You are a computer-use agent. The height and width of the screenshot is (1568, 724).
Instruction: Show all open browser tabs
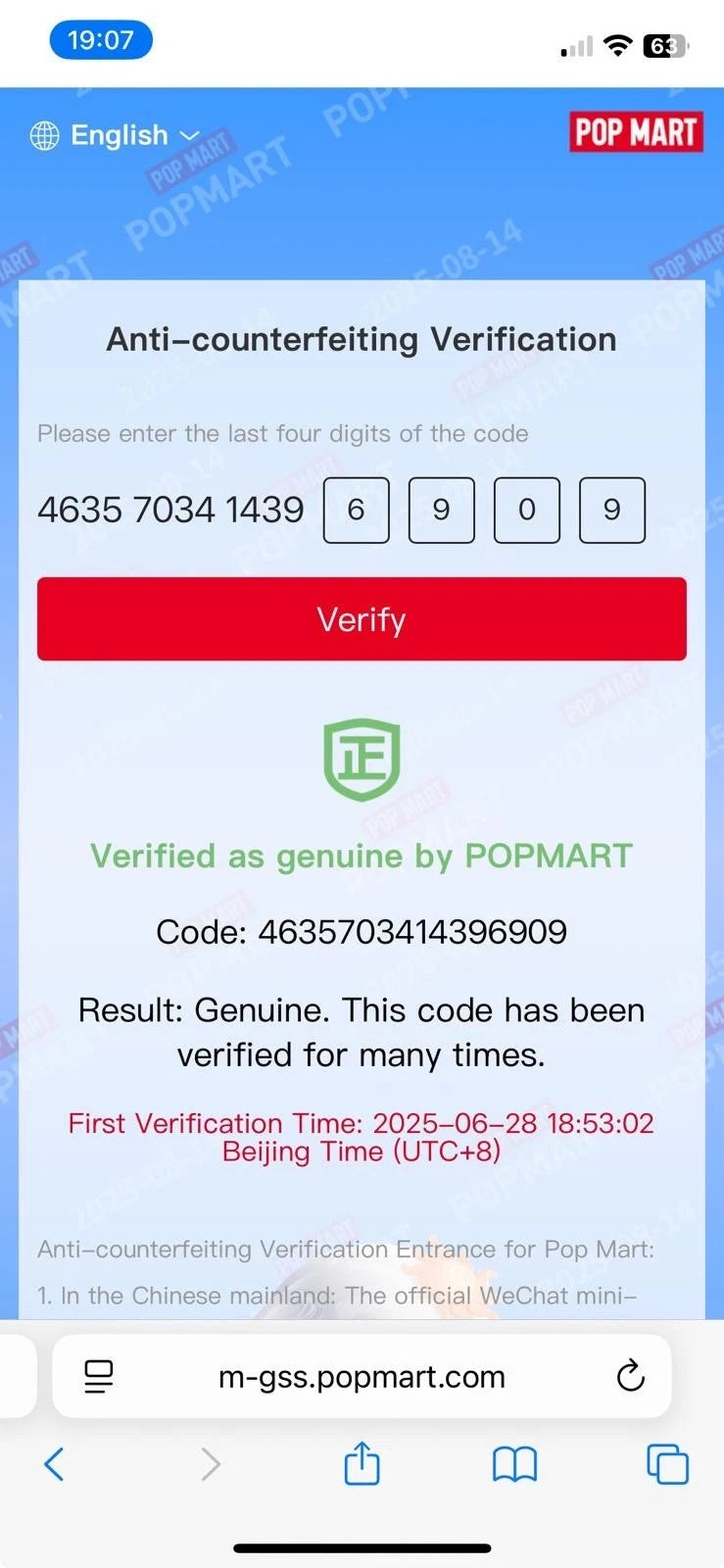667,1465
